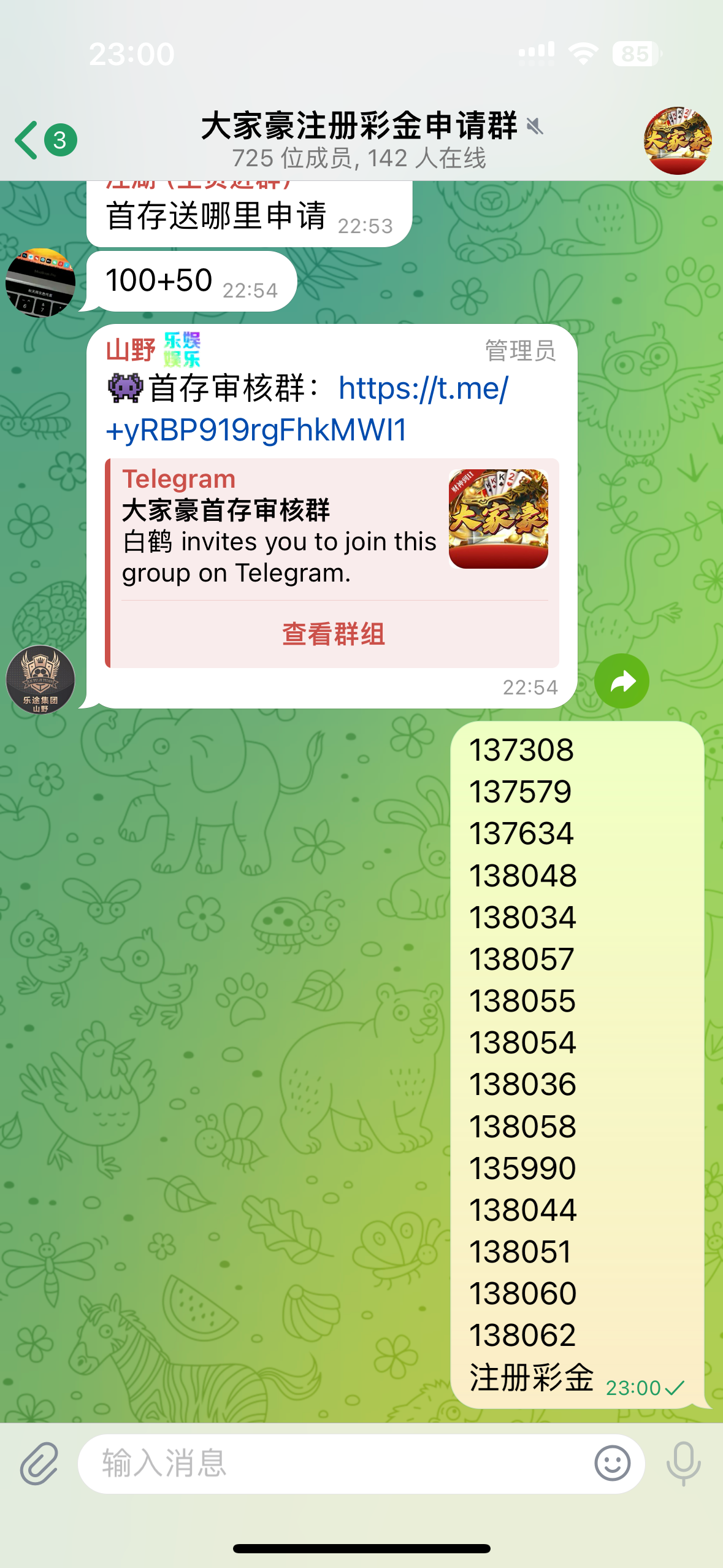Open the attachment paperclip
723x1568 pixels.
(39, 1464)
